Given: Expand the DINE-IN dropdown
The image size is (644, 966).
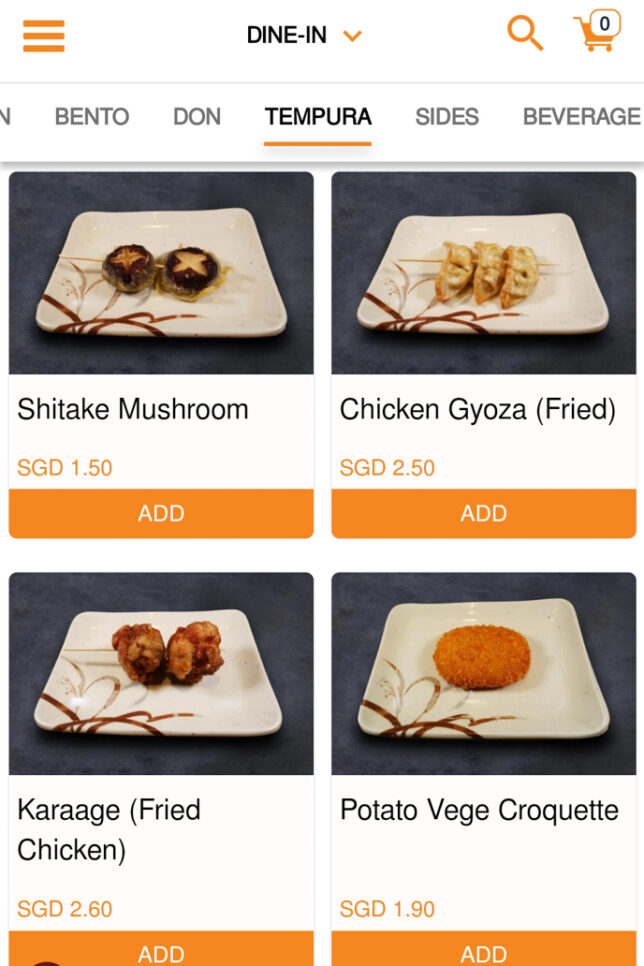Looking at the screenshot, I should (x=303, y=35).
